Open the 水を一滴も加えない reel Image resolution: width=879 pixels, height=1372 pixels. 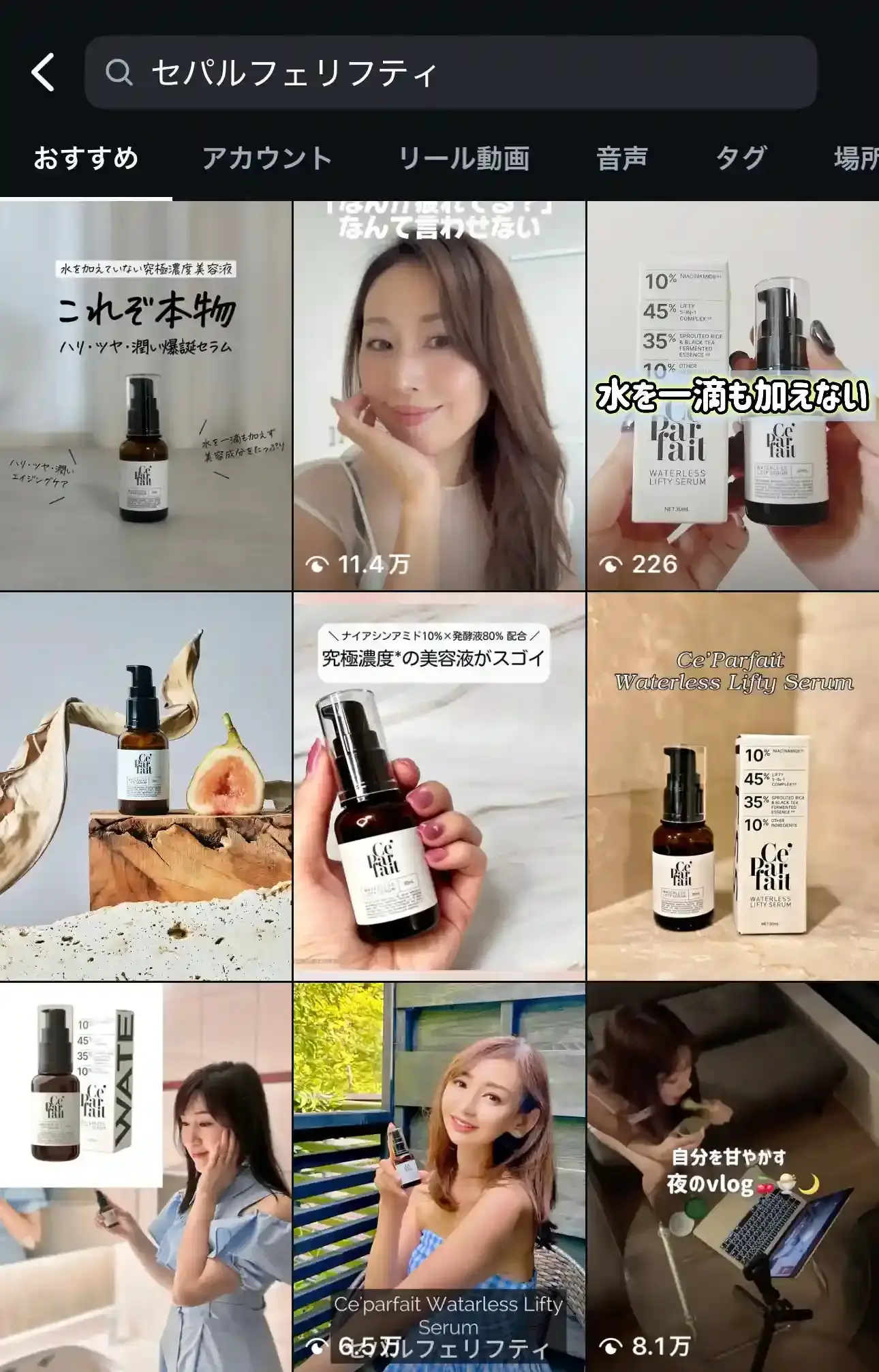[x=732, y=395]
